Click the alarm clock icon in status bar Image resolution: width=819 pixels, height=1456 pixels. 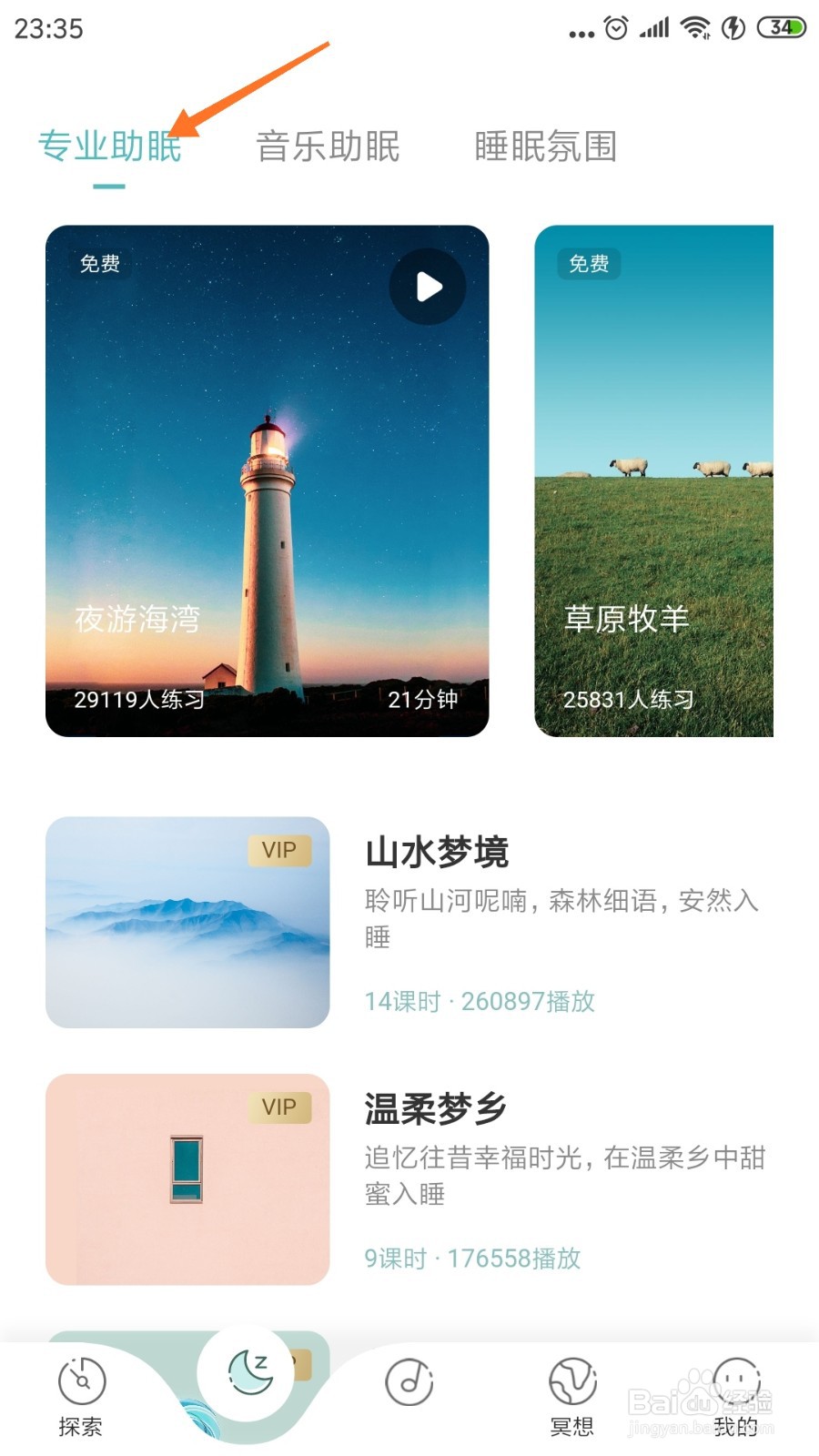point(615,27)
